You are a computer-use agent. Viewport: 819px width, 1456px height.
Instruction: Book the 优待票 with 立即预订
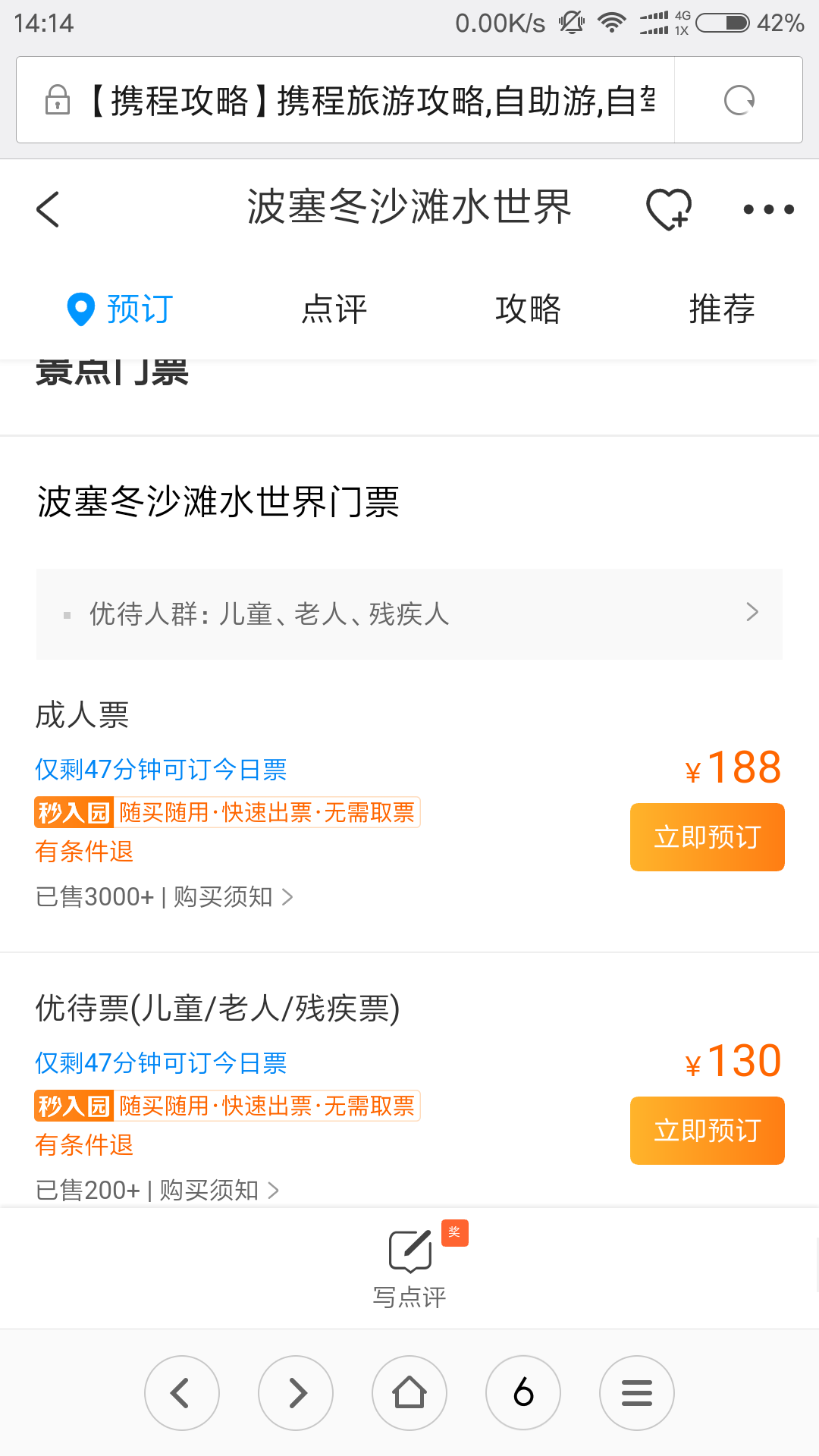click(707, 1131)
